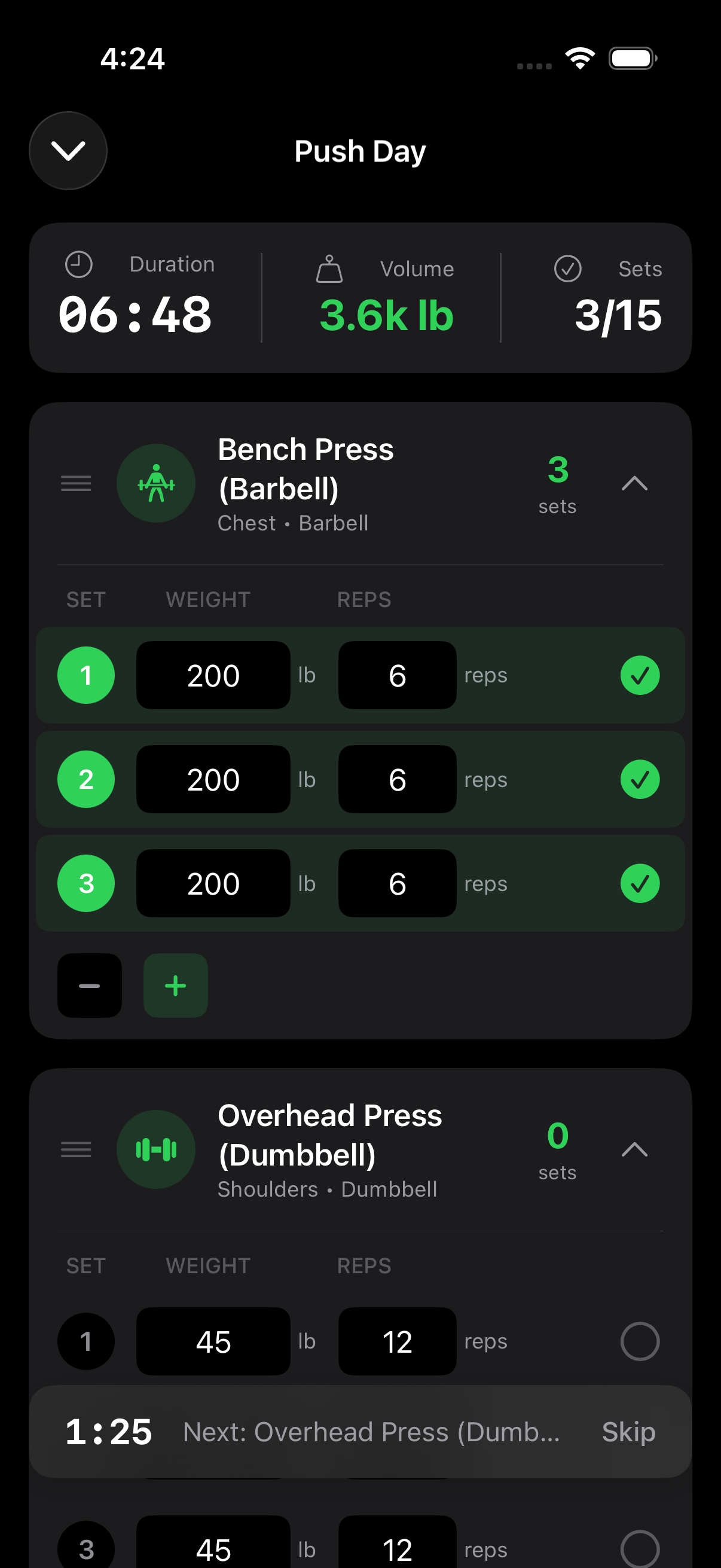The image size is (721, 1568).
Task: Add a set to Bench Press
Action: (x=175, y=985)
